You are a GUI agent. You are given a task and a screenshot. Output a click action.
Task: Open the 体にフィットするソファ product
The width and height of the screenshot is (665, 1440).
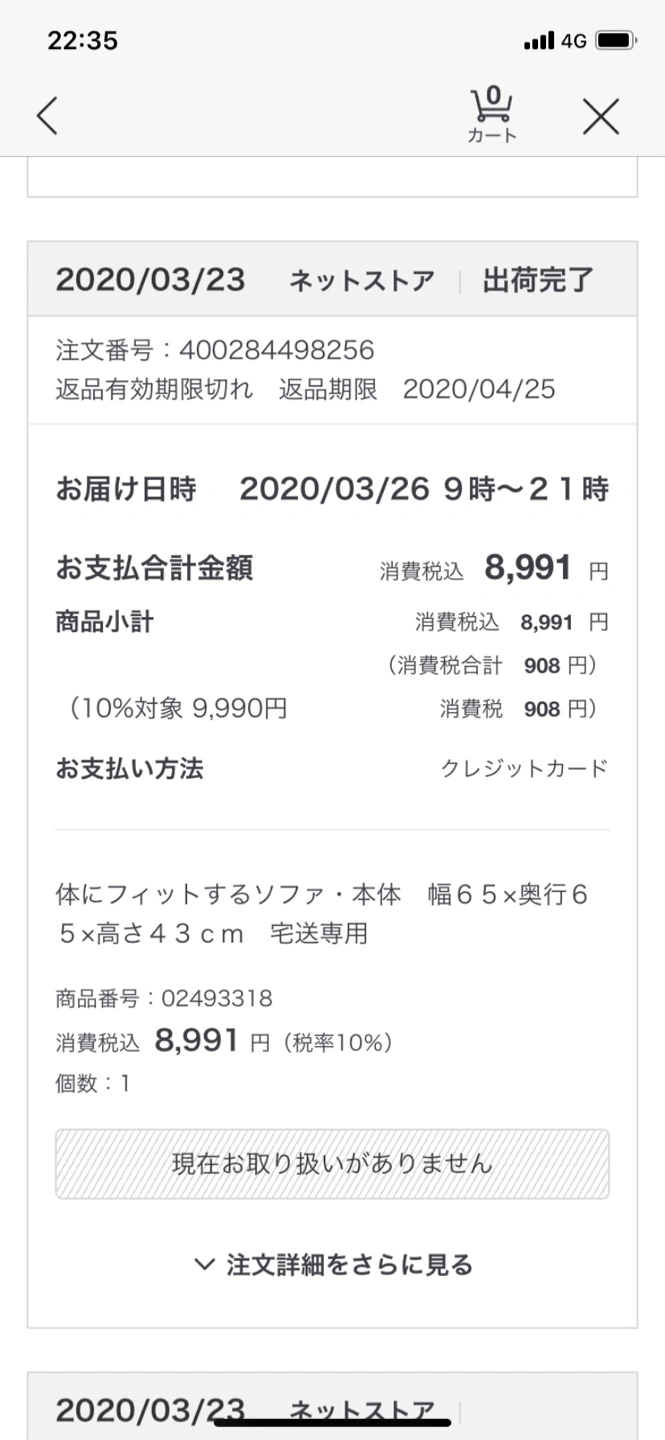coord(322,914)
